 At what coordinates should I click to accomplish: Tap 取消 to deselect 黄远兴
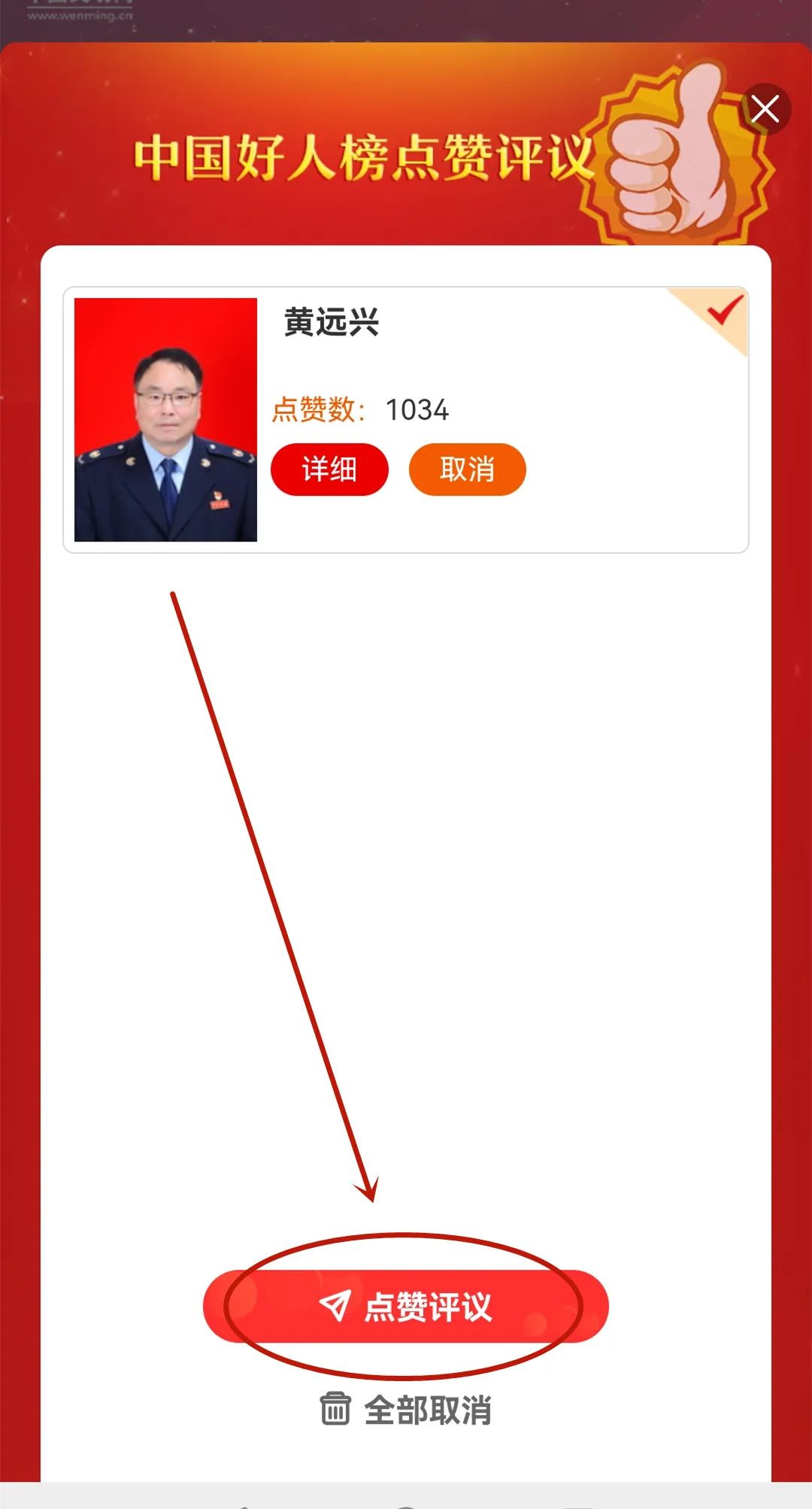467,470
